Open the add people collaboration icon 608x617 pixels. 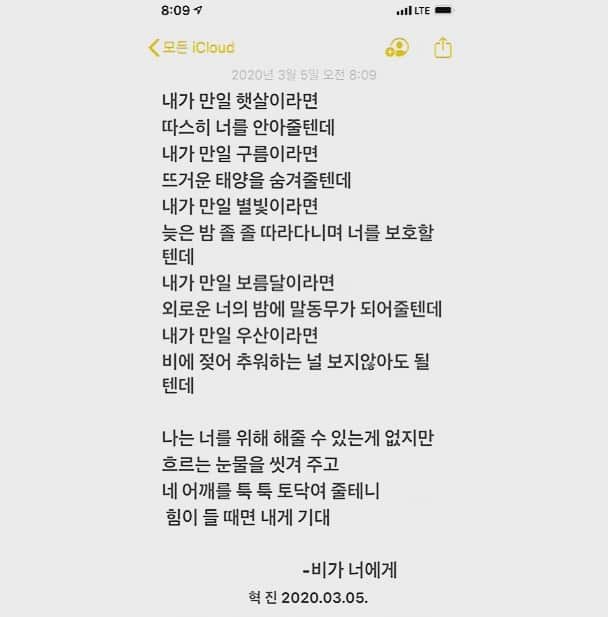[396, 48]
